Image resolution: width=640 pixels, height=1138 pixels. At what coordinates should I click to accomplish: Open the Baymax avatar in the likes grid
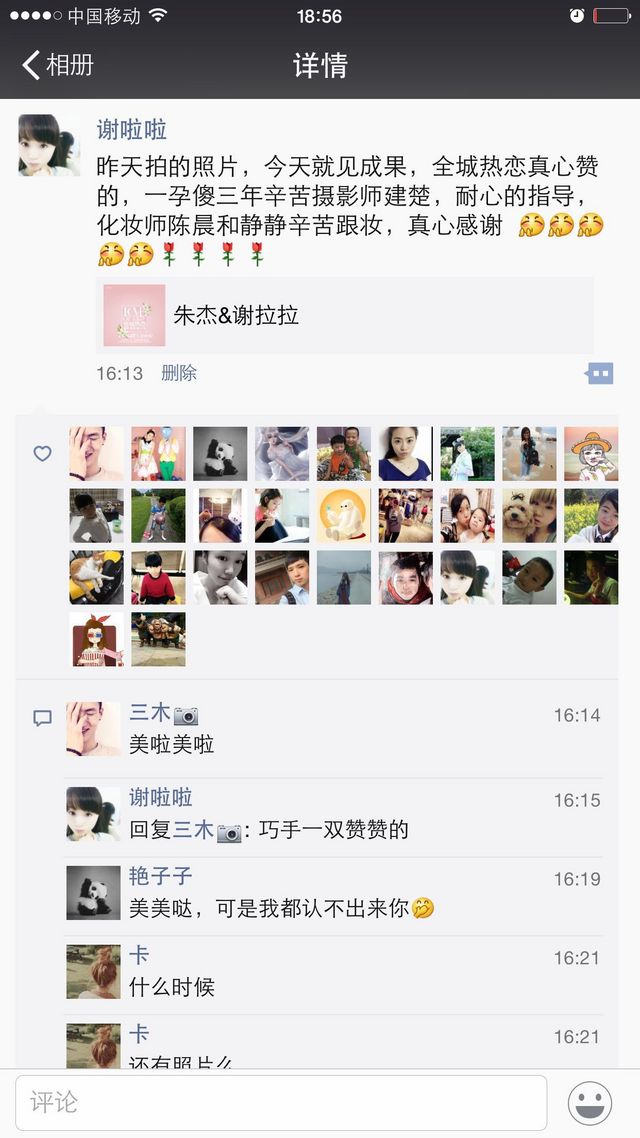(x=344, y=515)
